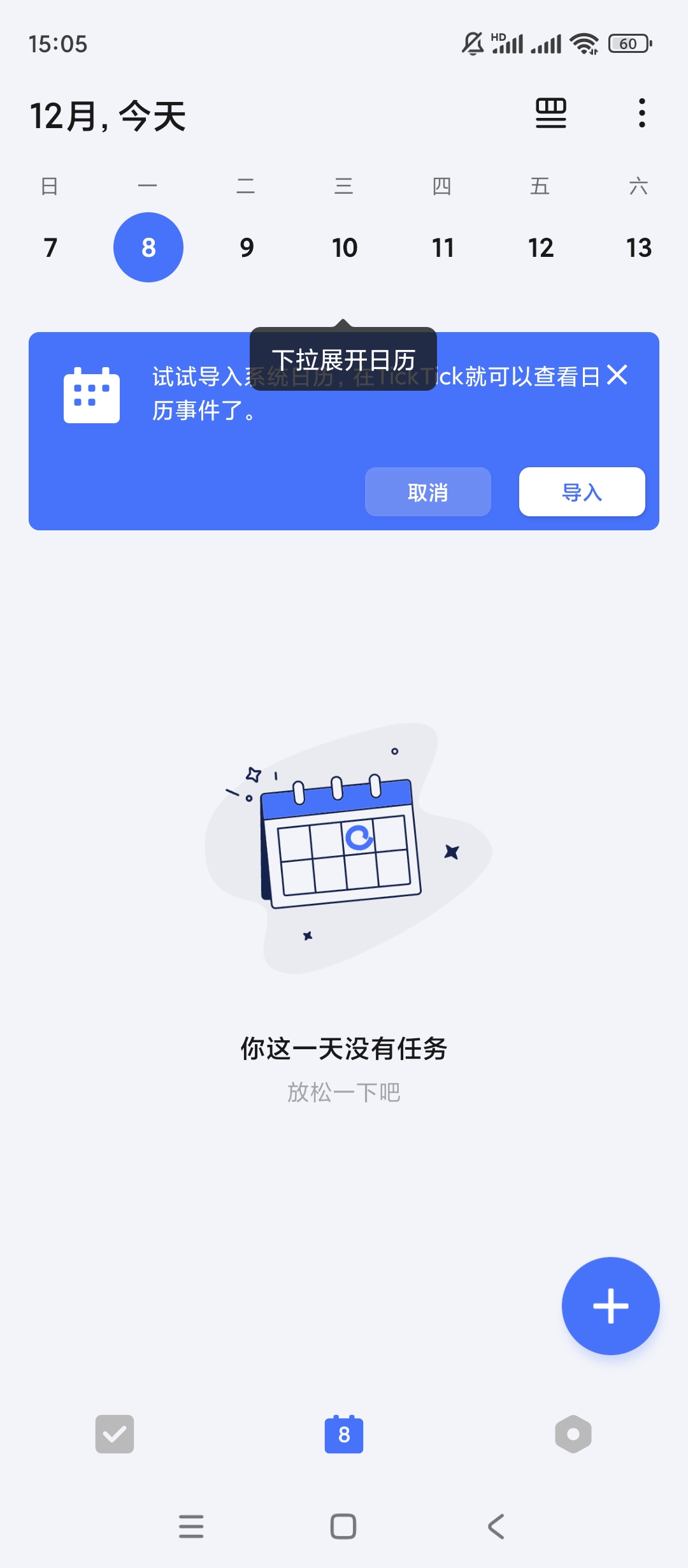
Task: Dismiss the calendar import banner
Action: coord(617,375)
